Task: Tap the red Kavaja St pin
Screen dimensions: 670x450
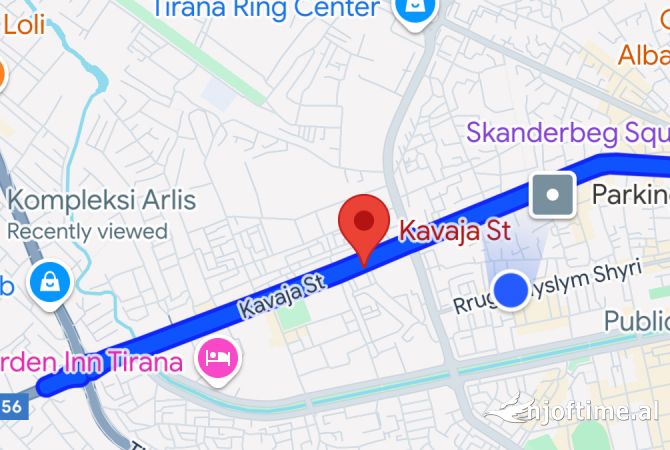Action: [x=365, y=226]
